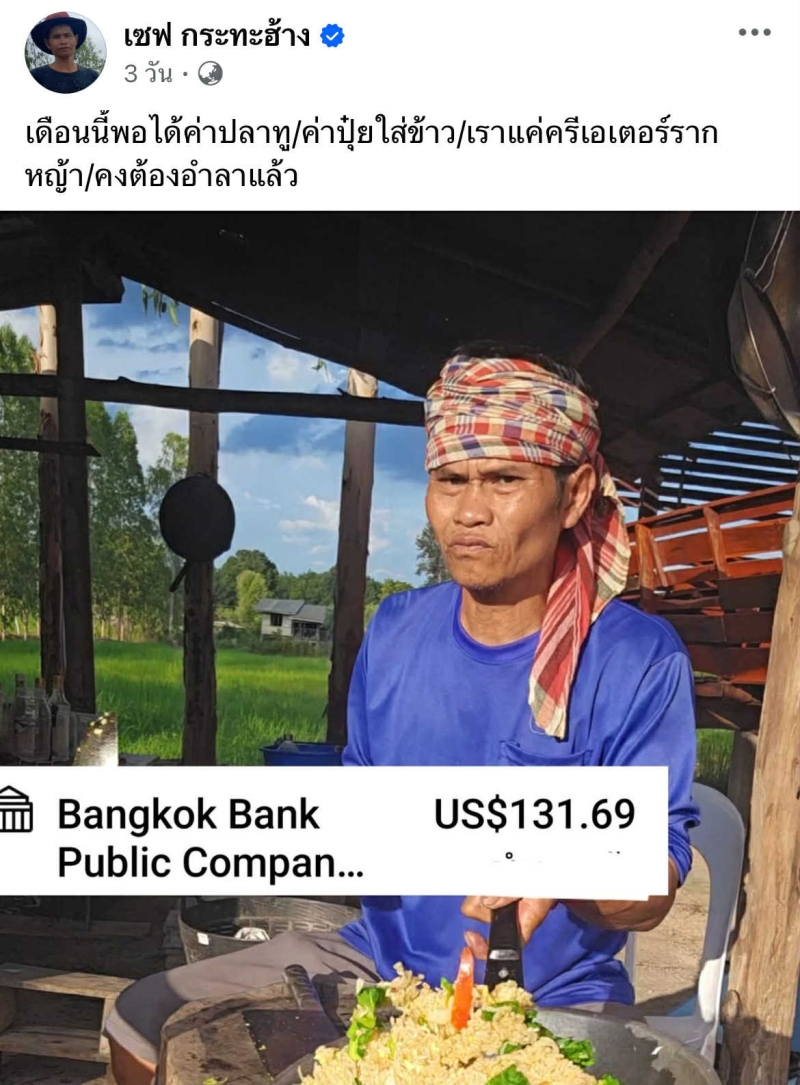The image size is (800, 1085).
Task: Tap the page name เชฟ กระทะฮ้าง
Action: pyautogui.click(x=218, y=37)
